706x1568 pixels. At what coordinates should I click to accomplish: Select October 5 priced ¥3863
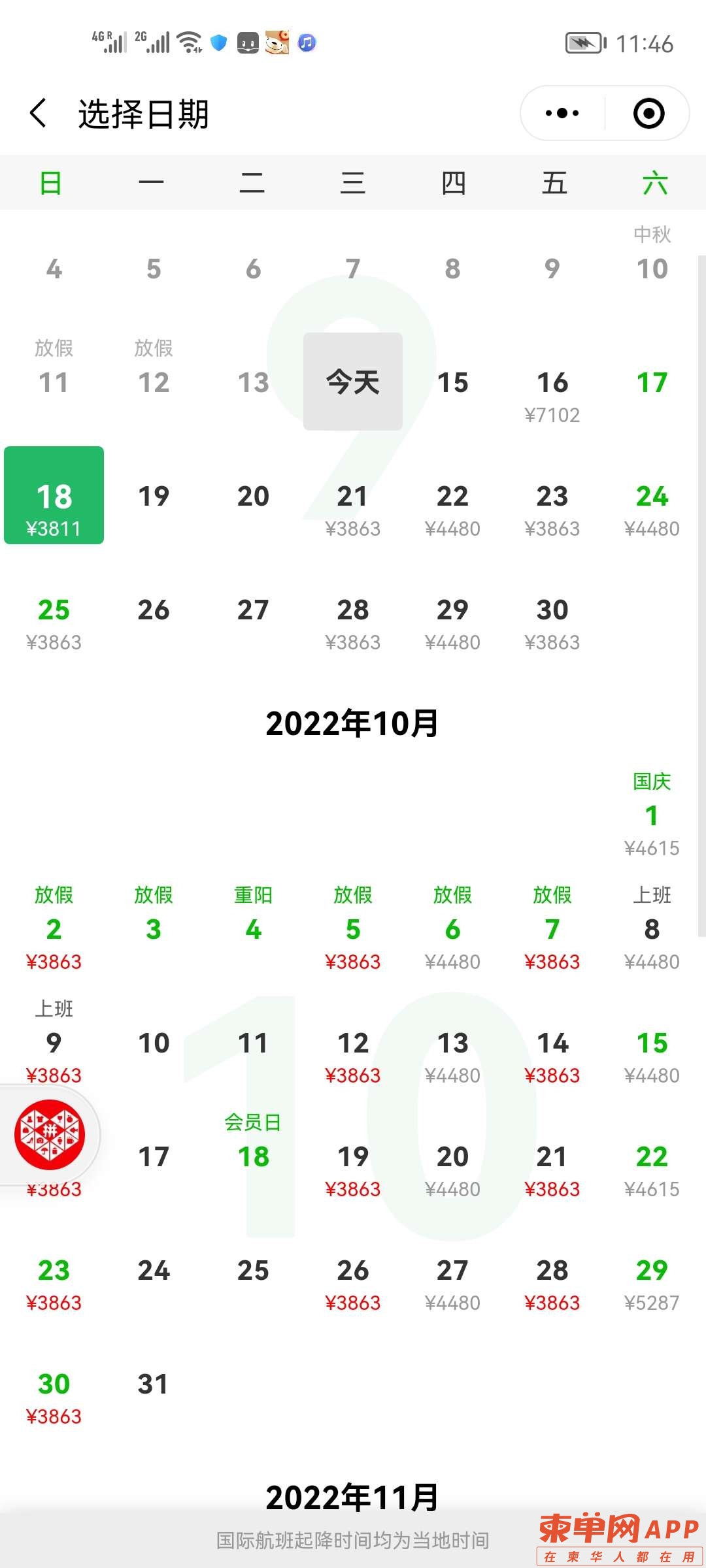click(353, 939)
